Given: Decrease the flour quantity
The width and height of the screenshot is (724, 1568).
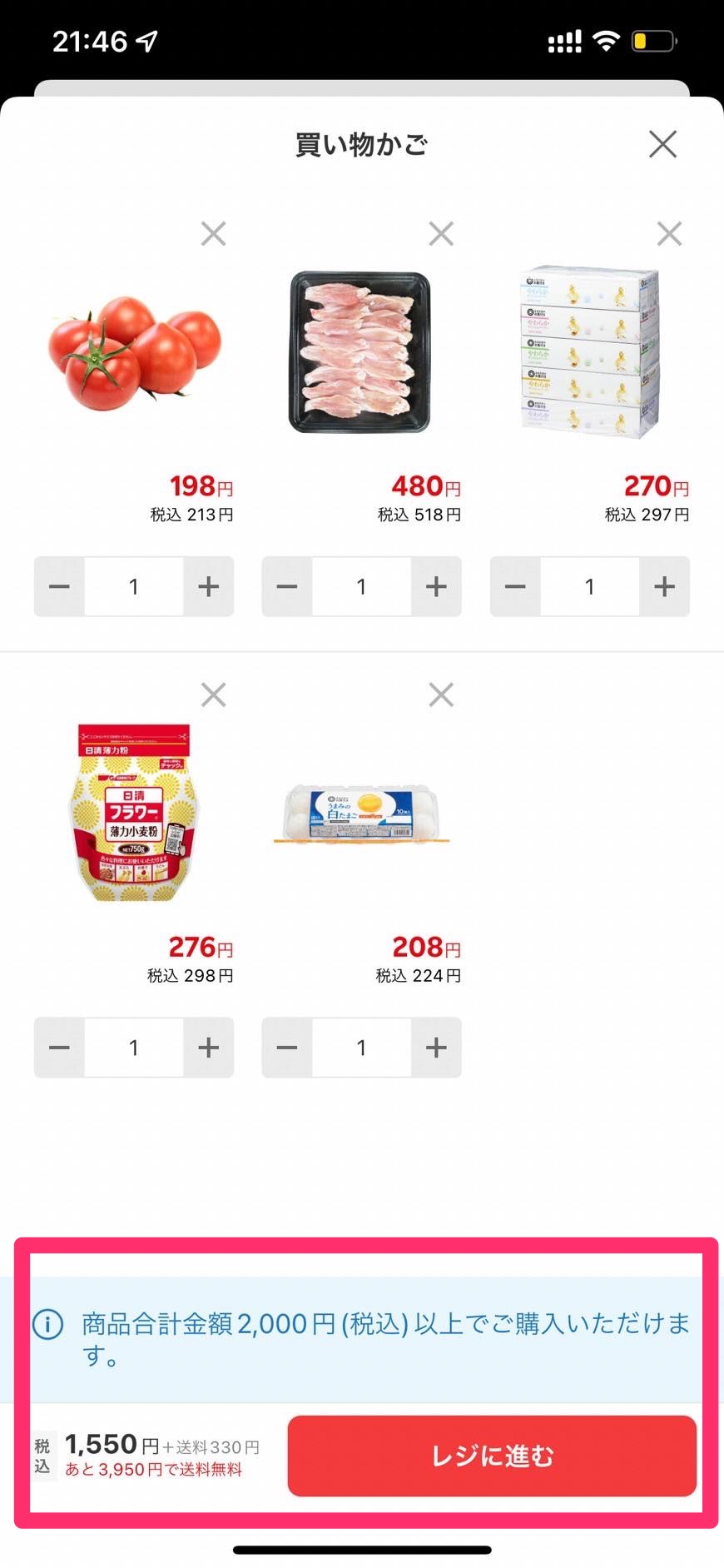Looking at the screenshot, I should (58, 1048).
